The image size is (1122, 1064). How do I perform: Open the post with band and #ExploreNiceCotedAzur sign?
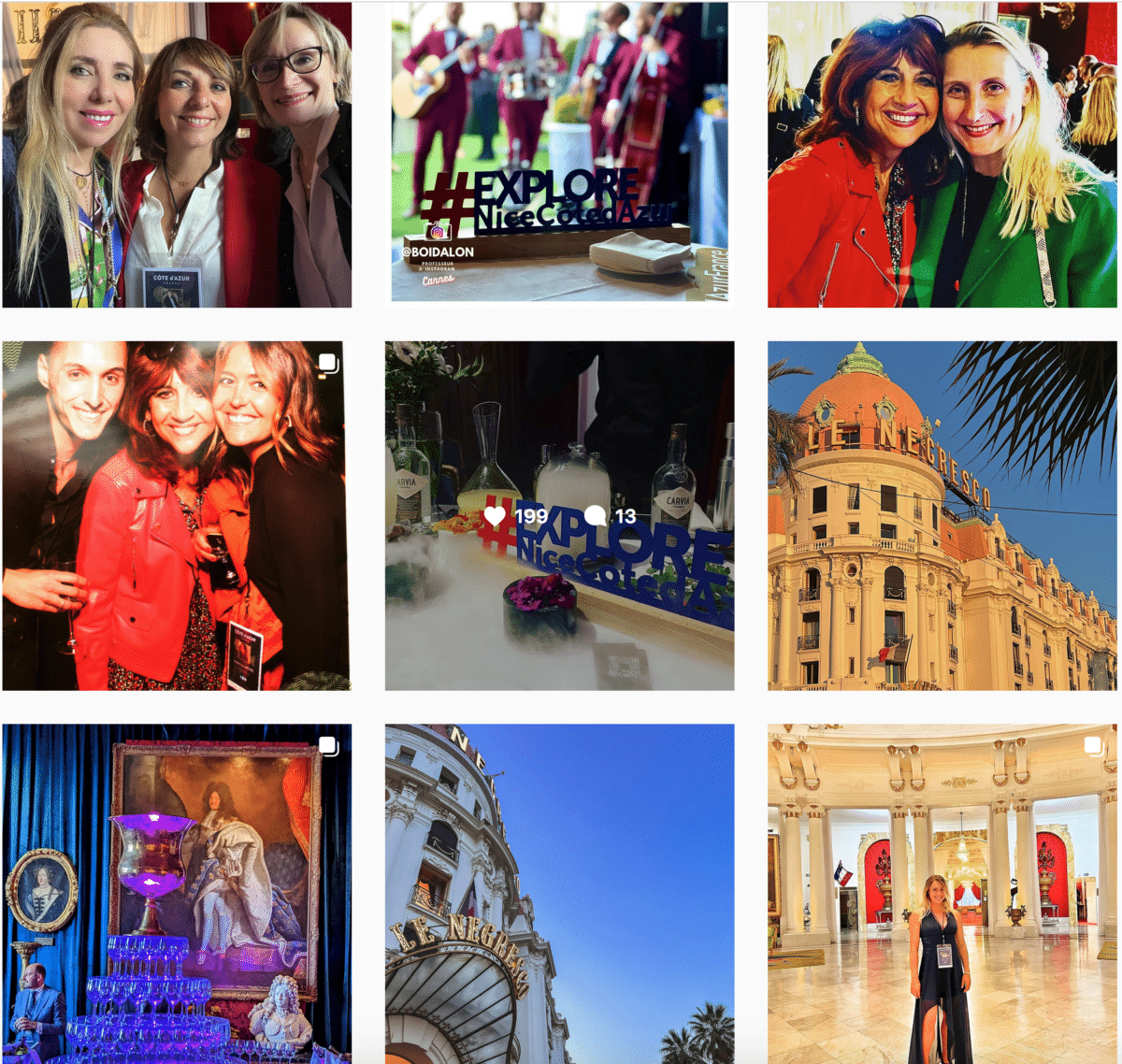pyautogui.click(x=559, y=151)
